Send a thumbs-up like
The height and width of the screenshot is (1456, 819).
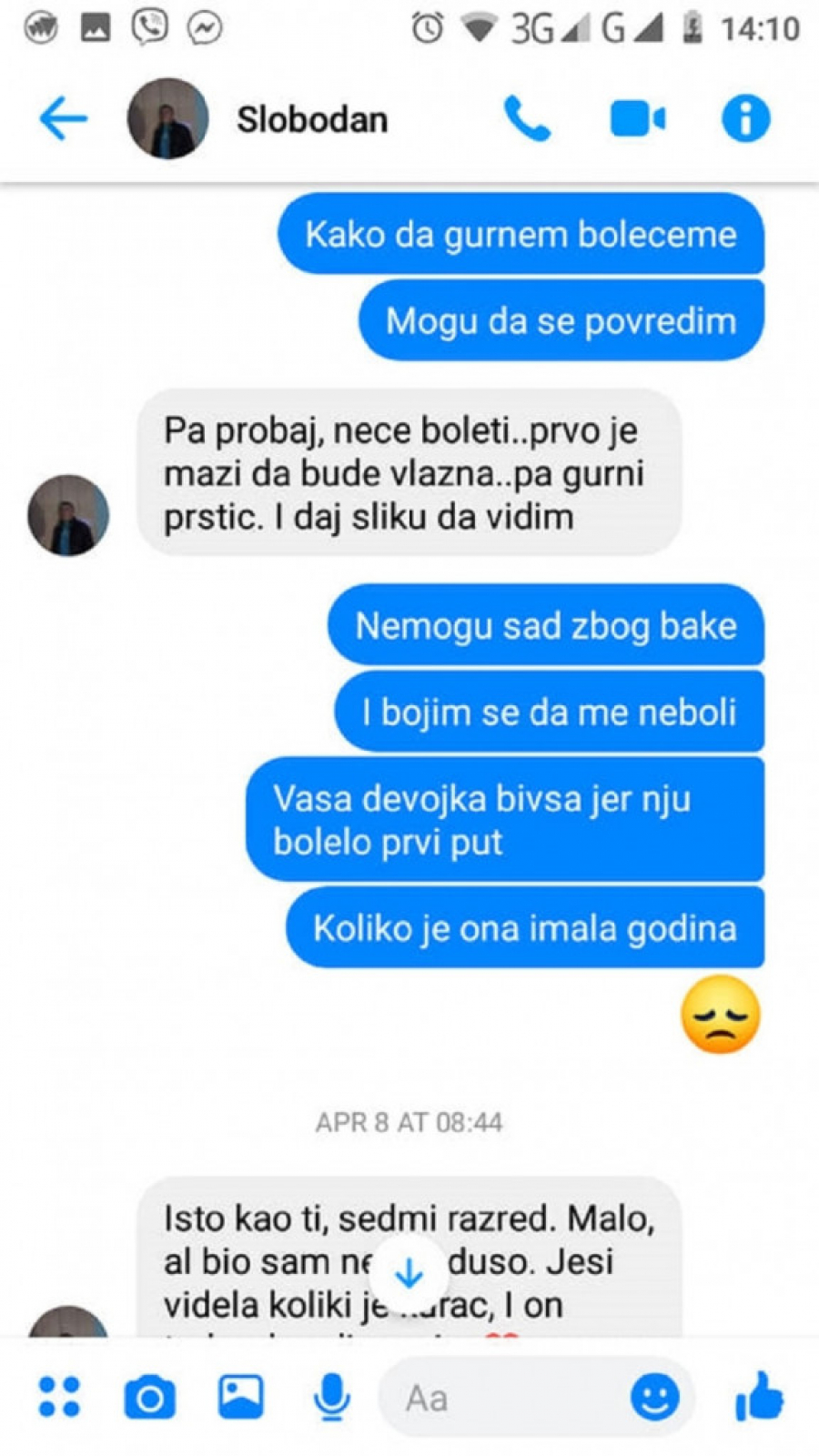point(759,1397)
